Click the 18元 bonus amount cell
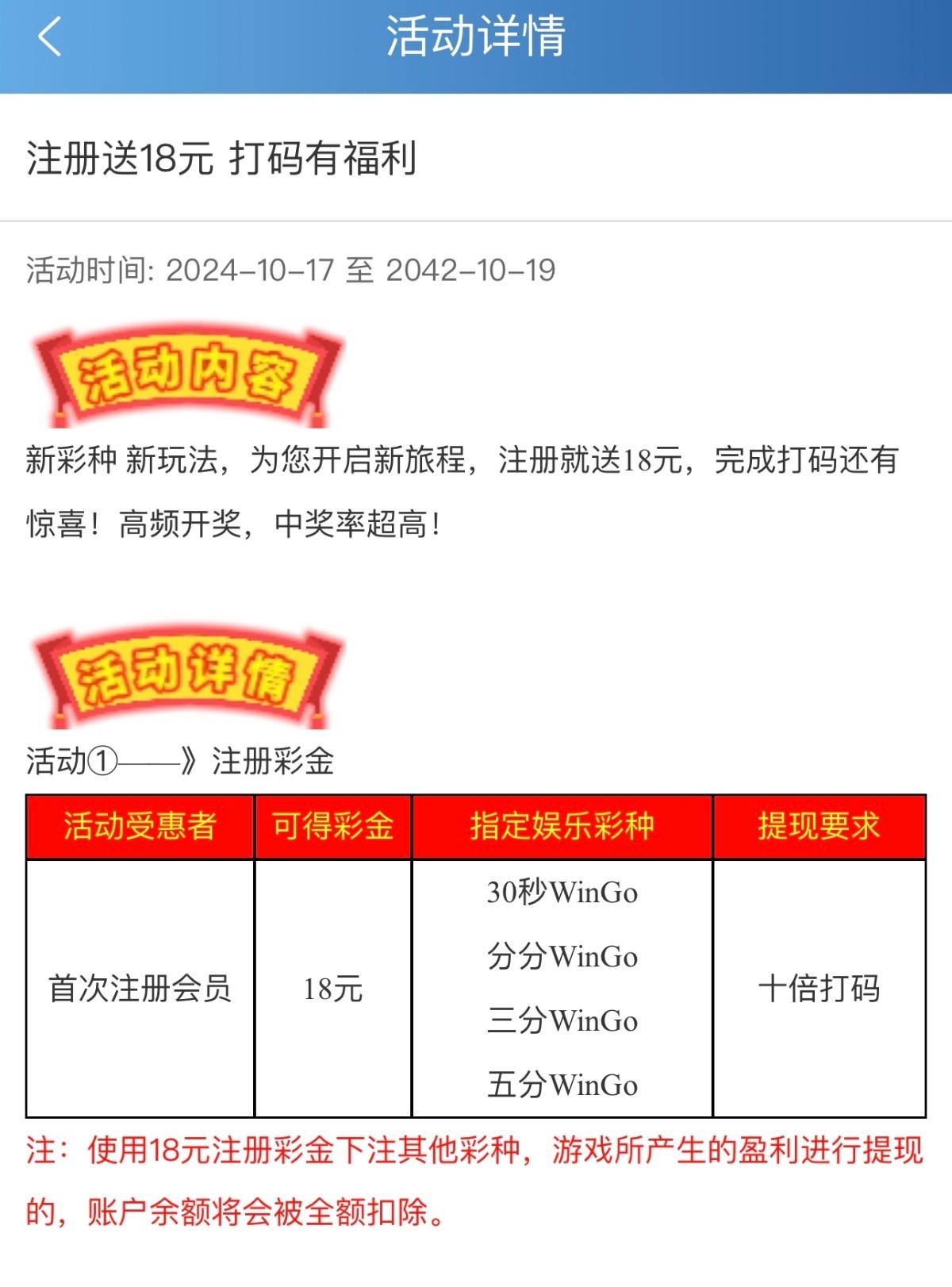This screenshot has width=952, height=1287. click(x=332, y=989)
